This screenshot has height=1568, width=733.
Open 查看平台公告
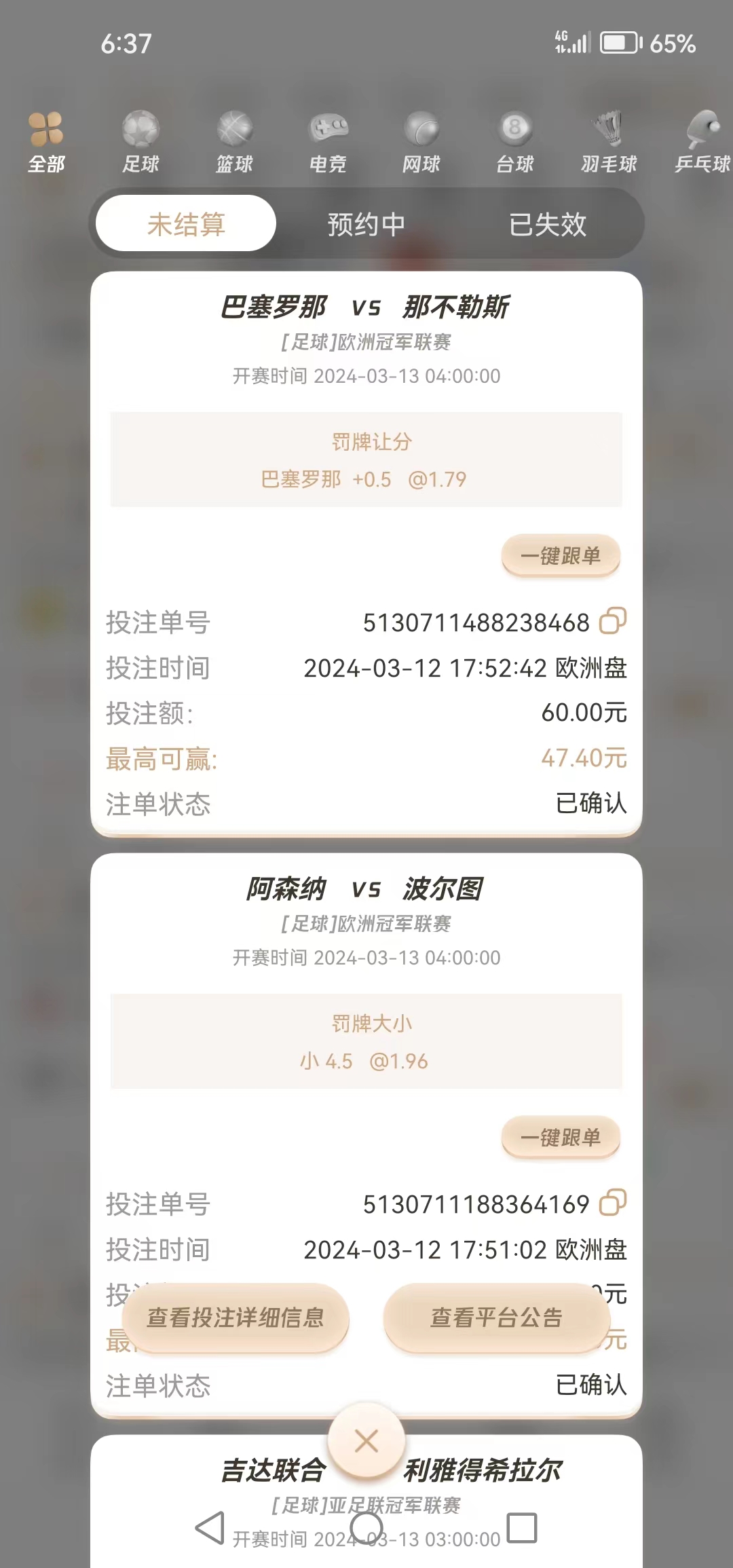tap(497, 1318)
